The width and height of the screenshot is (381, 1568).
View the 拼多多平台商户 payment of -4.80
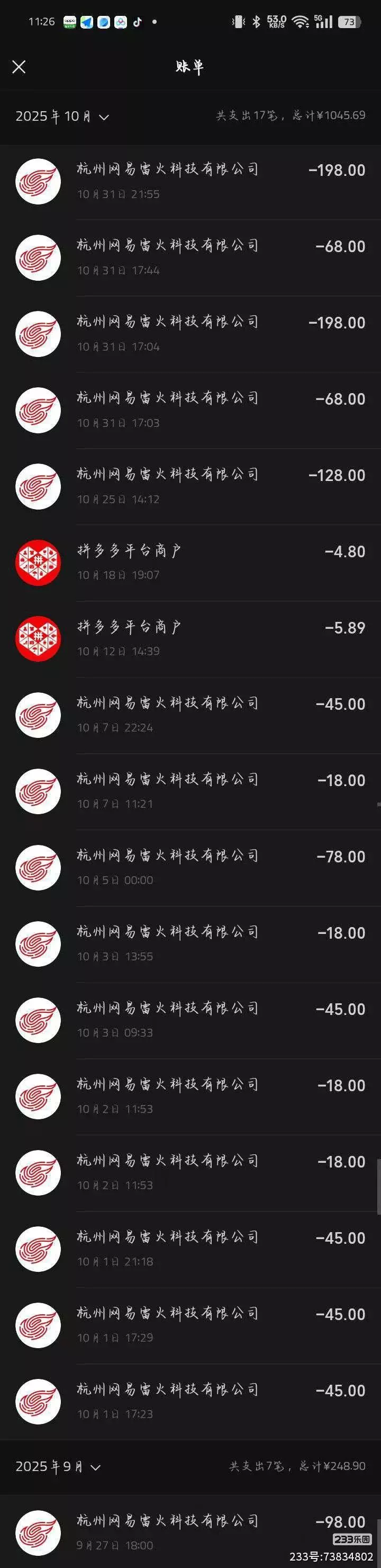[x=190, y=563]
